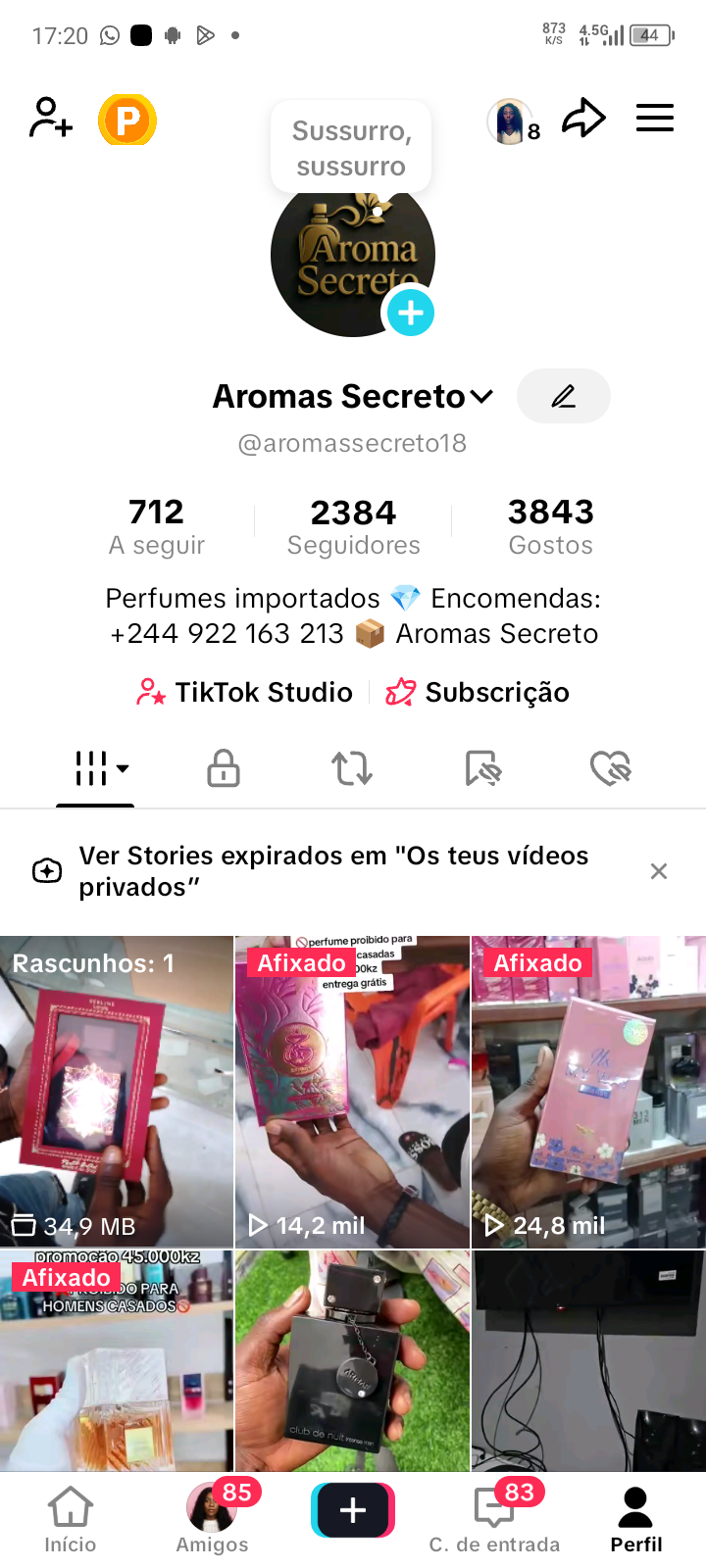Open the hamburger menu
706x1568 pixels.
[654, 119]
